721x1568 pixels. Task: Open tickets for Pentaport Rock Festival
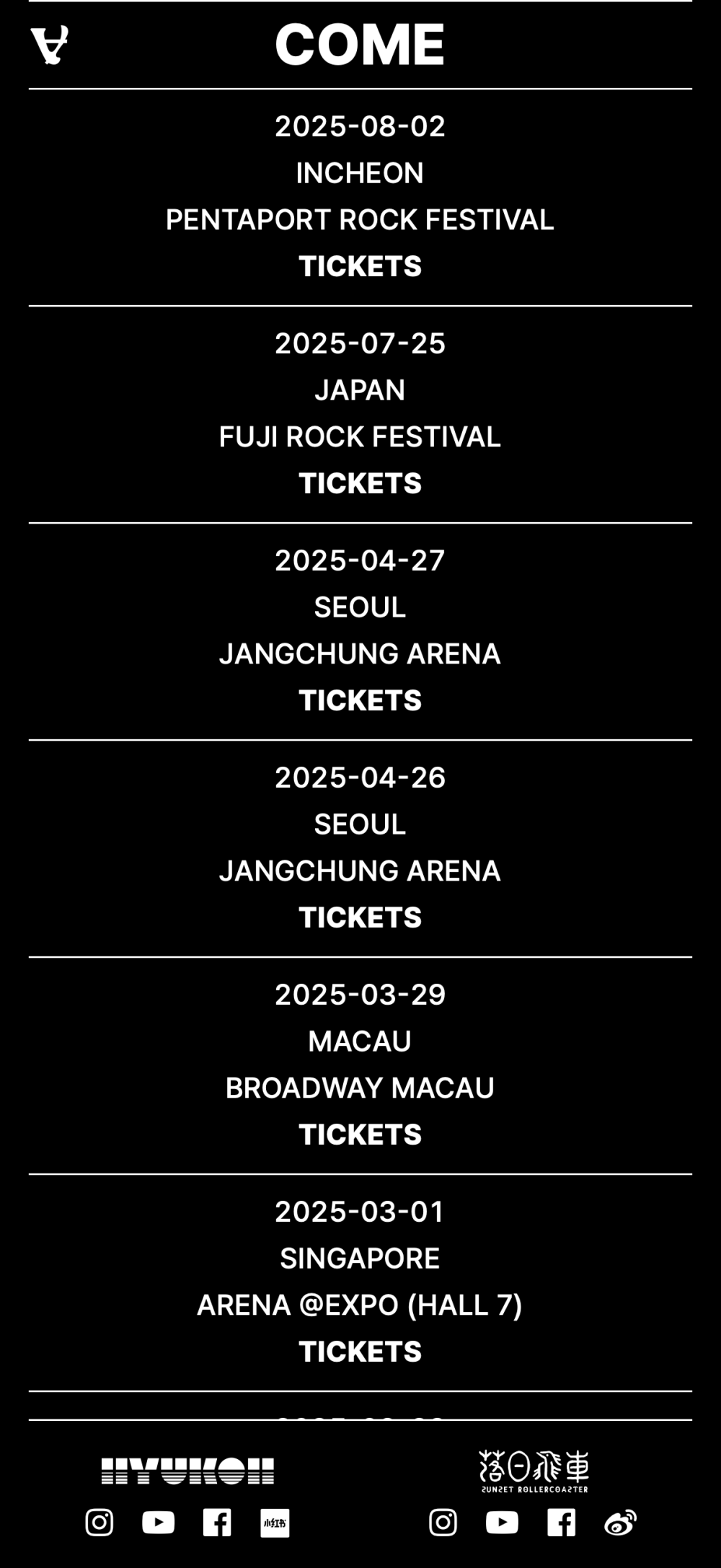pos(360,266)
